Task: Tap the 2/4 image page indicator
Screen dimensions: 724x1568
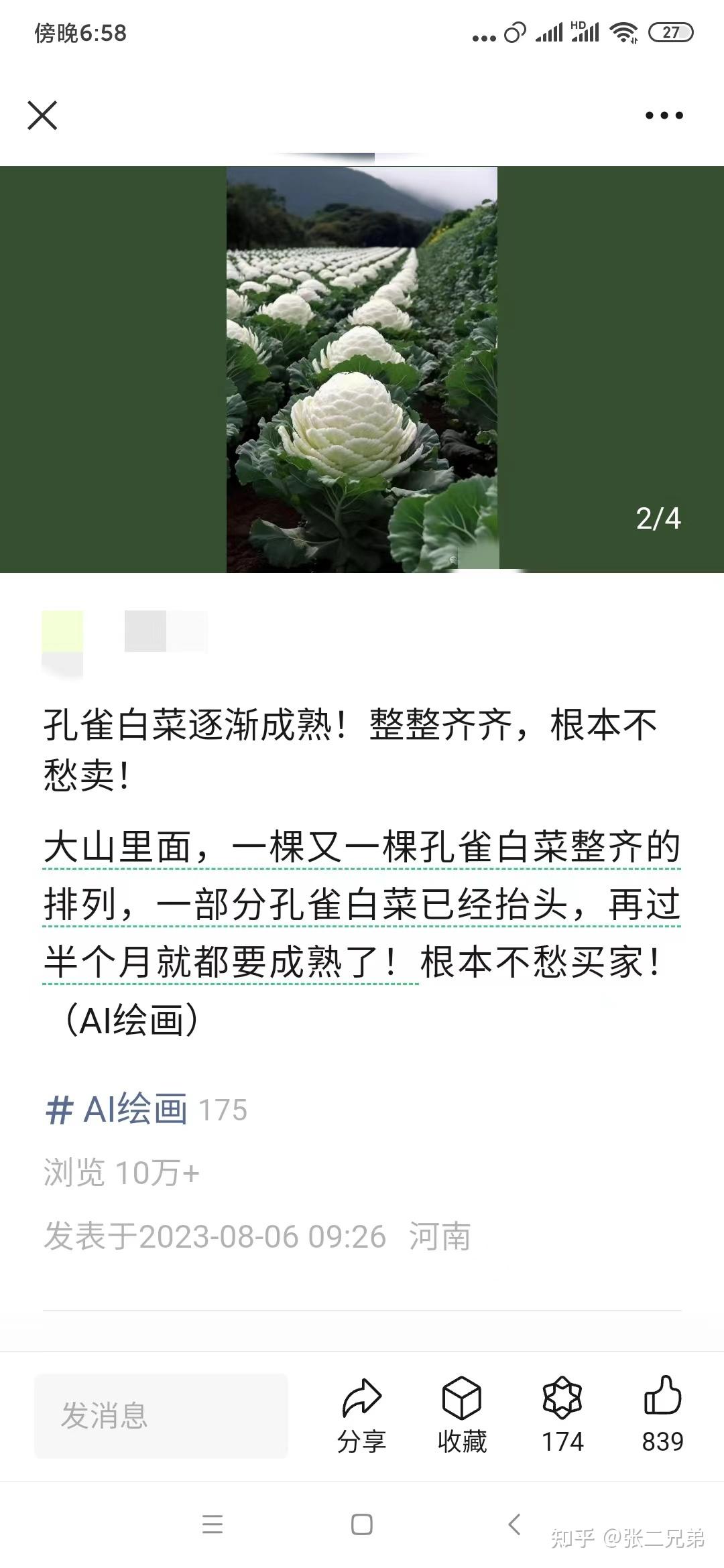Action: pos(660,517)
